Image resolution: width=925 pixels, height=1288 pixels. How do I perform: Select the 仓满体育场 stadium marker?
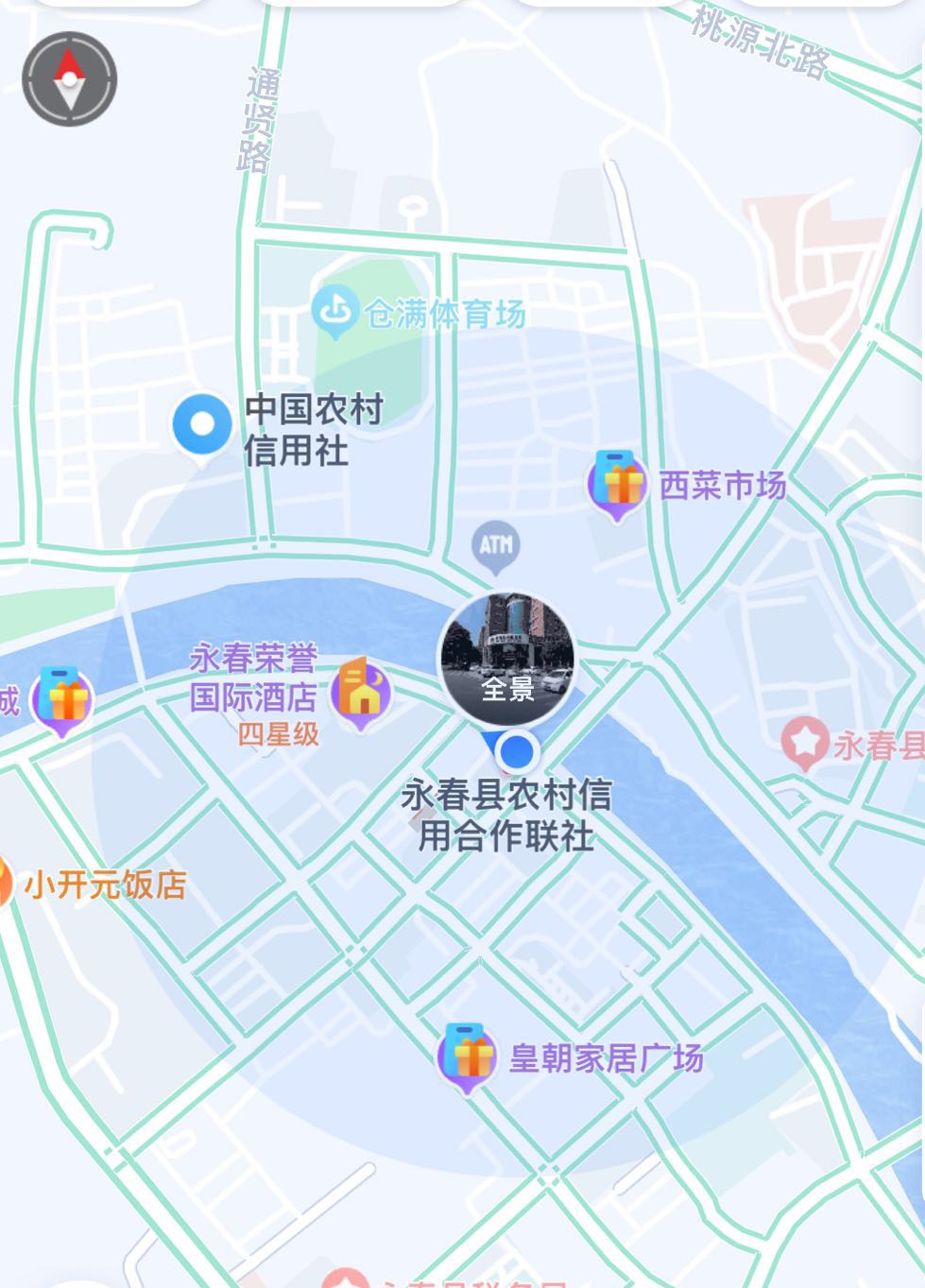pyautogui.click(x=334, y=312)
